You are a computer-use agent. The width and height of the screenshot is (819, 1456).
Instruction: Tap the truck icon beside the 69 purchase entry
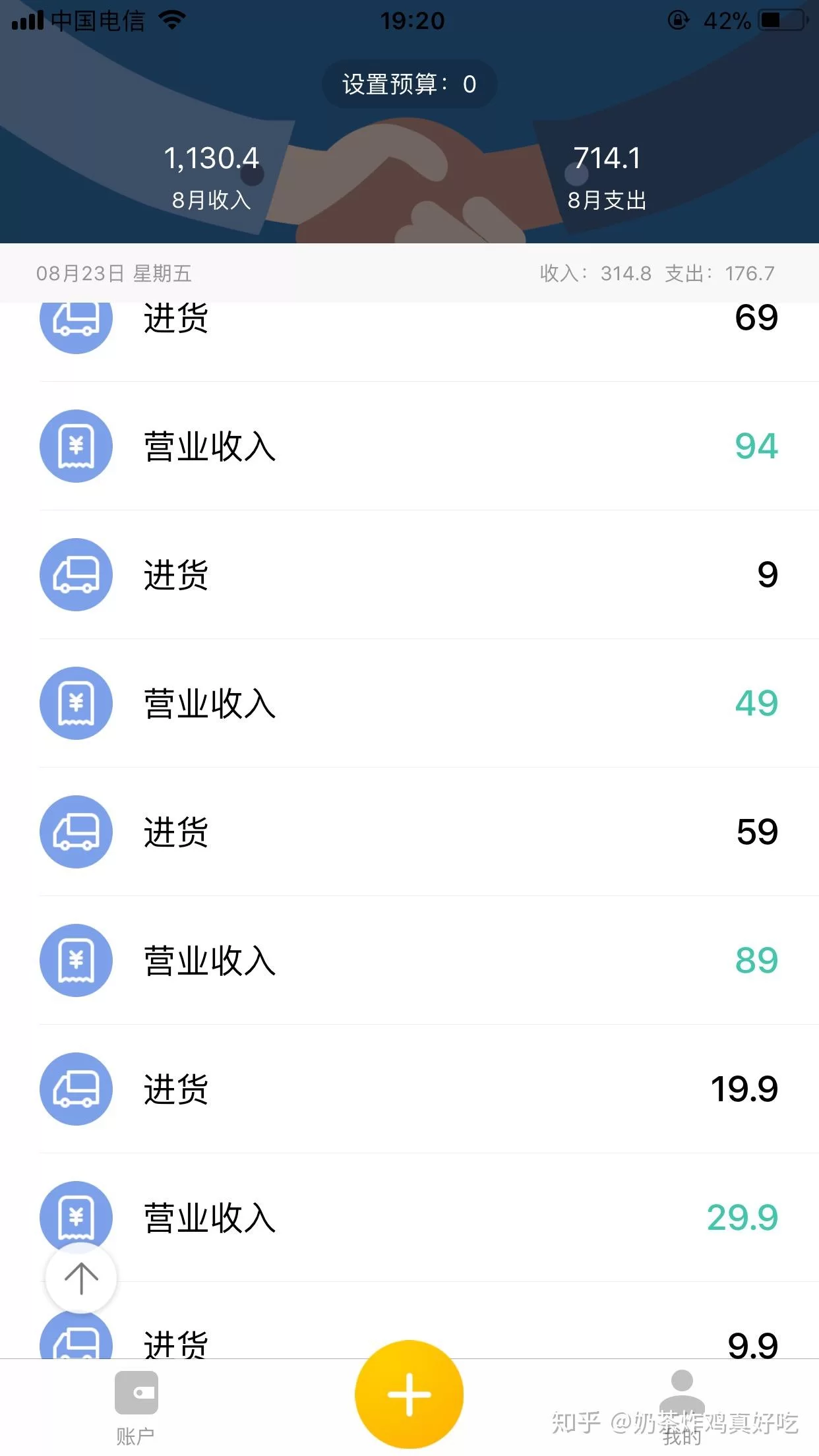click(x=76, y=321)
